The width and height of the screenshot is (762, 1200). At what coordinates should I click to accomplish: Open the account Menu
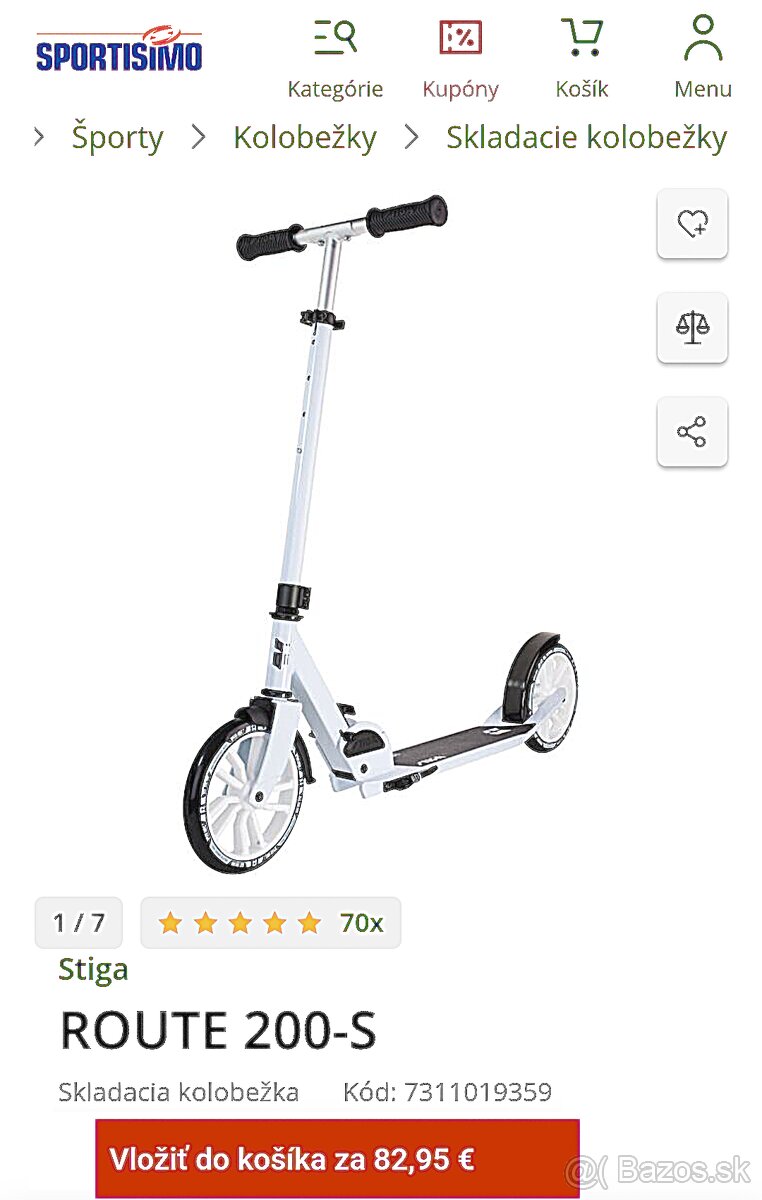coord(702,60)
